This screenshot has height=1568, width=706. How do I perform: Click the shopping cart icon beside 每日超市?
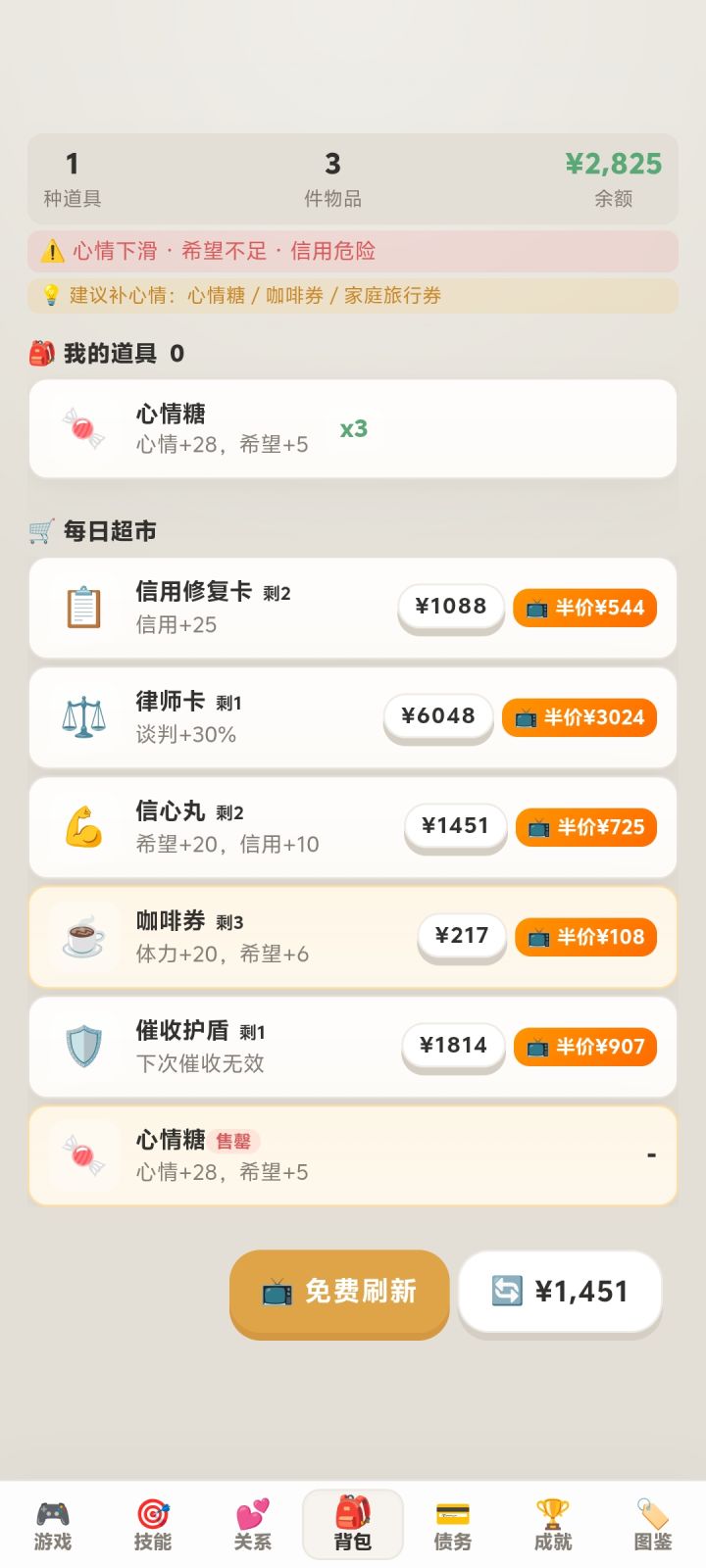(x=39, y=530)
